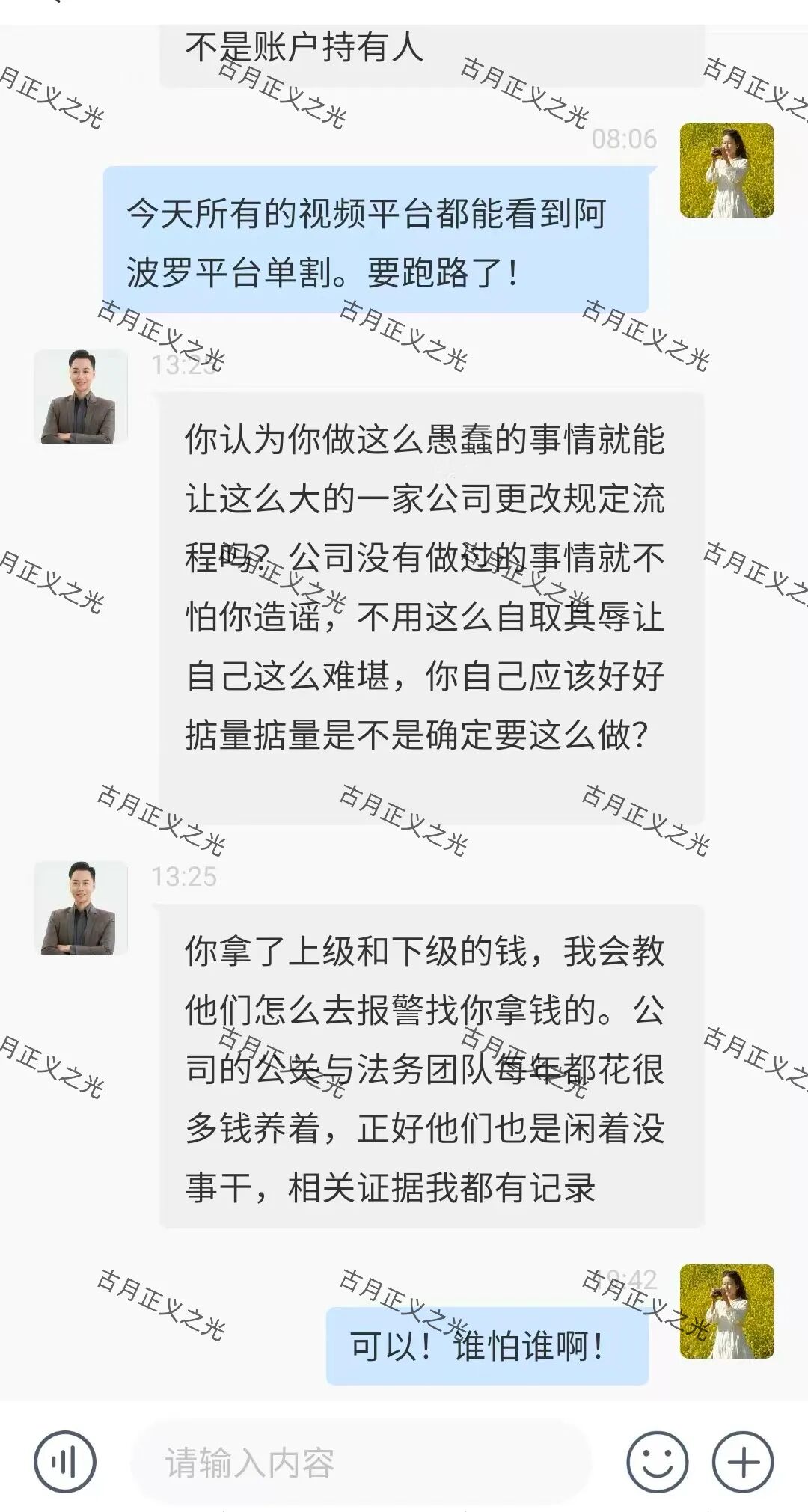The height and width of the screenshot is (1512, 808).
Task: Open the plus attachment menu
Action: pos(743,1461)
